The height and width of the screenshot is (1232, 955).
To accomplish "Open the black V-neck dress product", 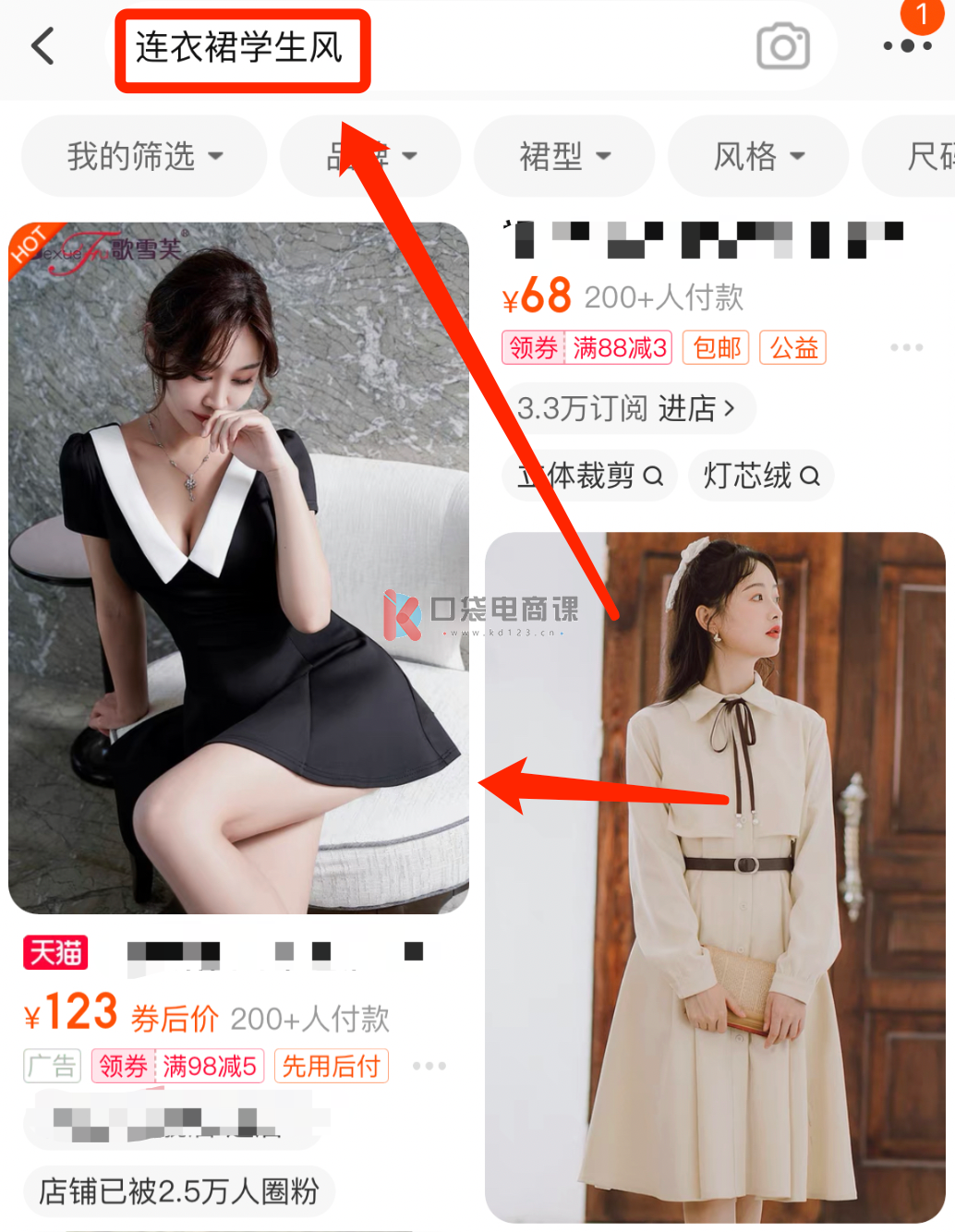I will point(238,568).
